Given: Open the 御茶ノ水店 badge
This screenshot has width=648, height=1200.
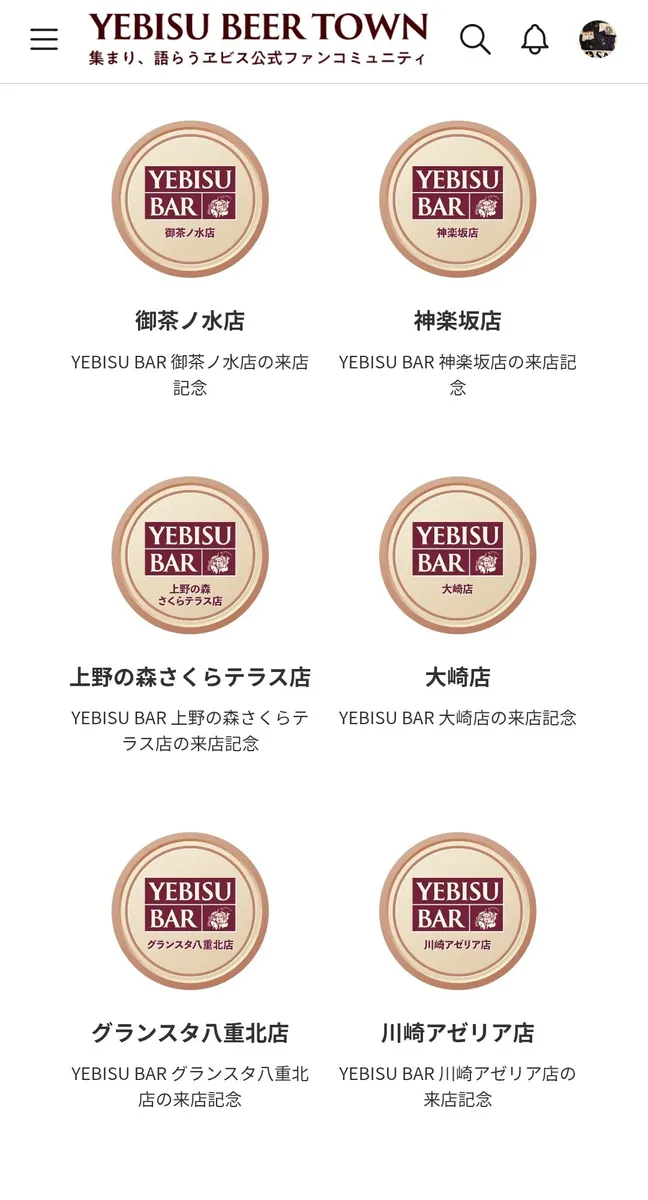Looking at the screenshot, I should click(190, 199).
